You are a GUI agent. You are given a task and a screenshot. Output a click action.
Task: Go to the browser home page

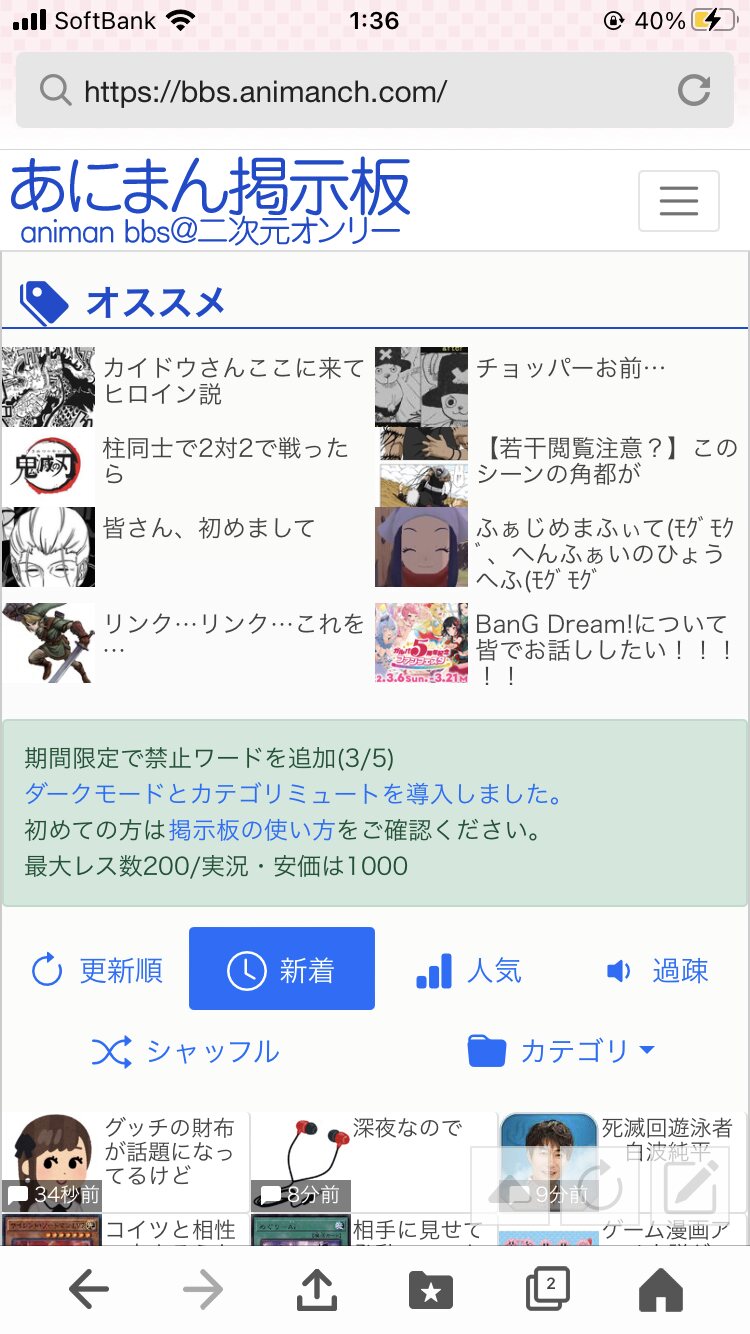click(660, 1290)
